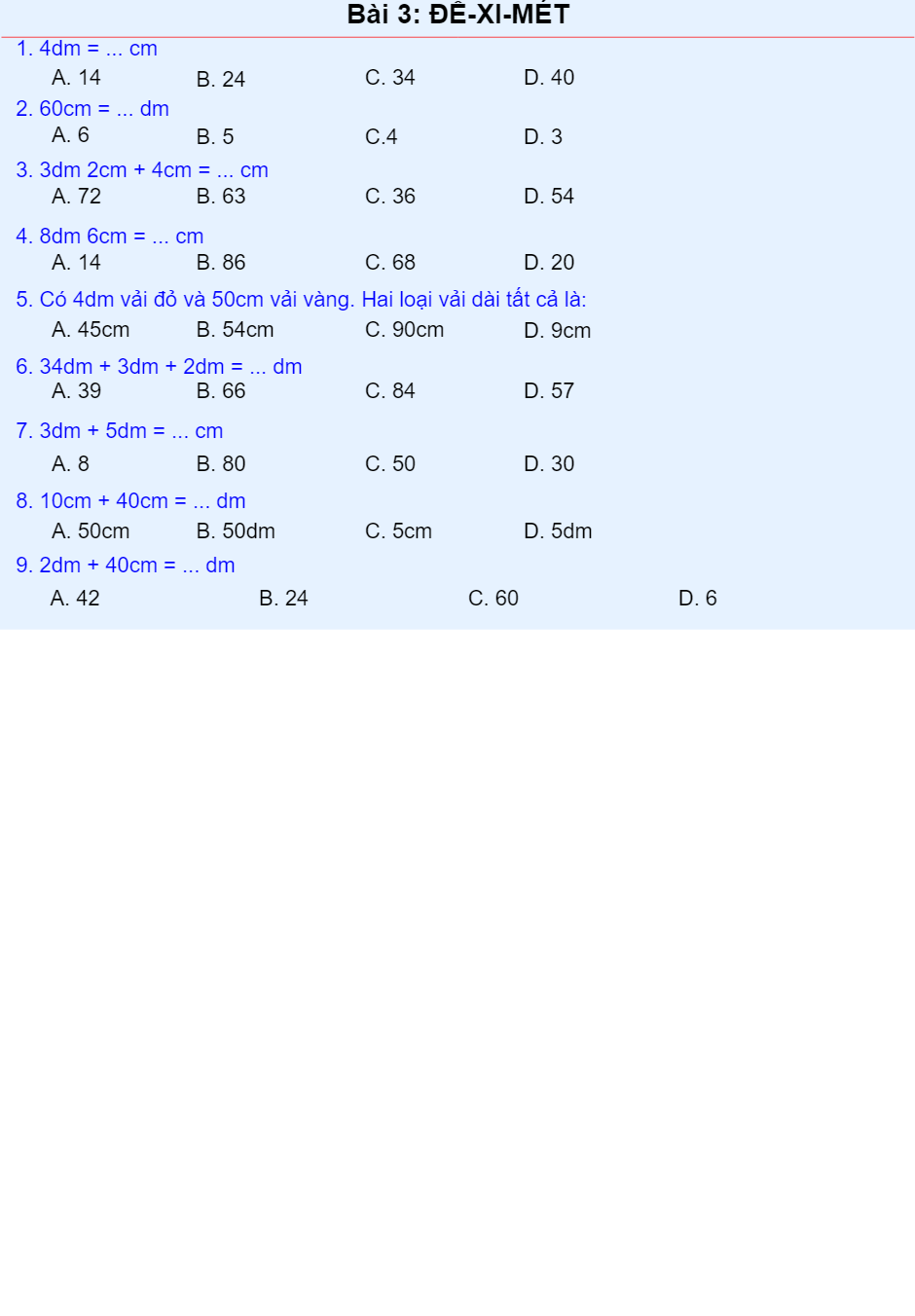Select B. 80 for question 7
The width and height of the screenshot is (915, 1316).
pyautogui.click(x=221, y=464)
